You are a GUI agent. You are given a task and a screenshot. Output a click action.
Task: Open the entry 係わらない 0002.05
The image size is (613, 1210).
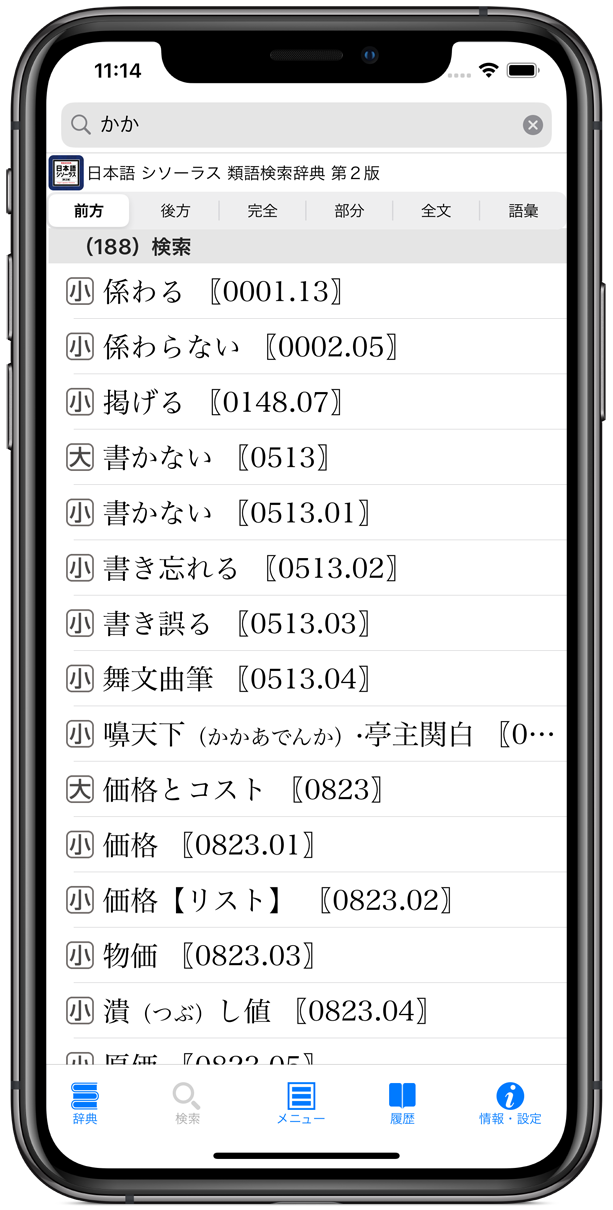(x=307, y=347)
